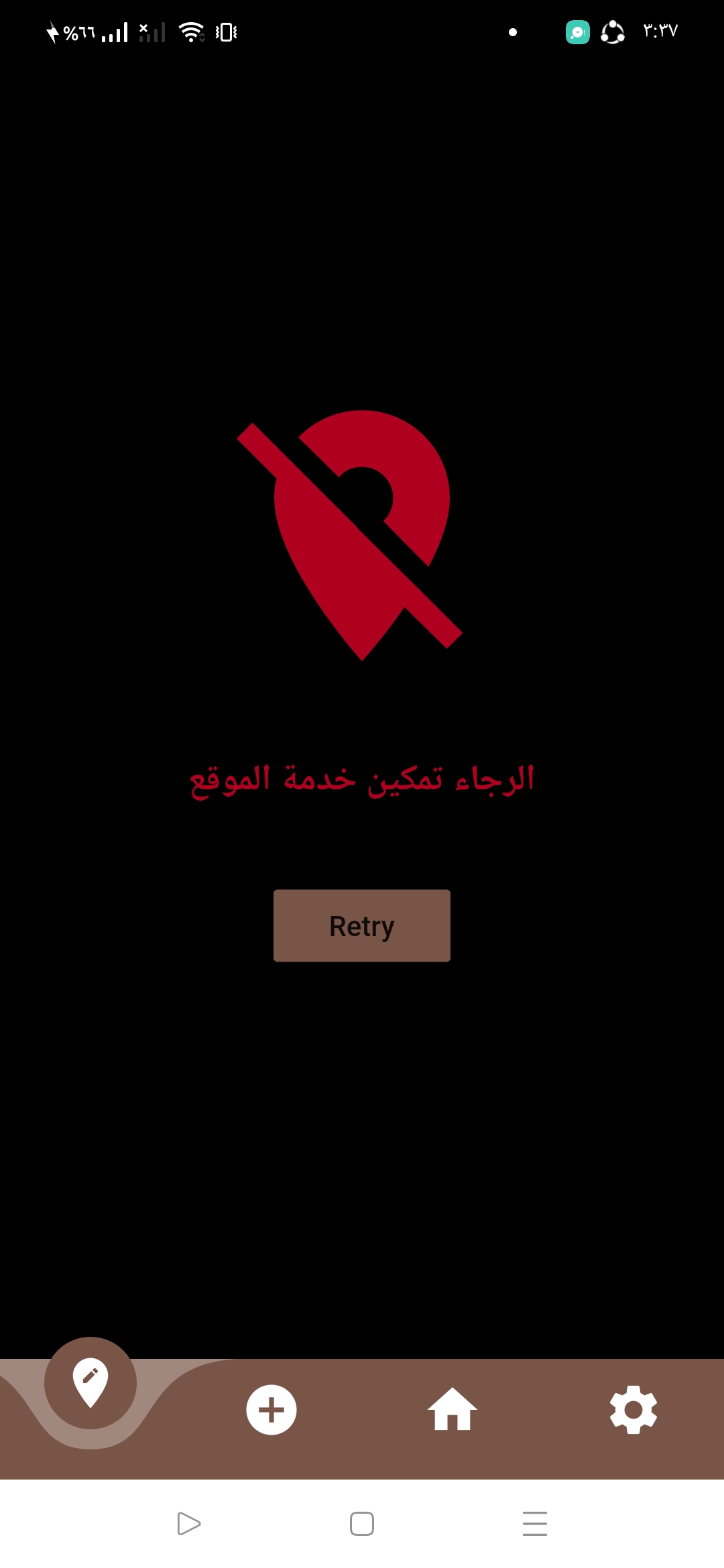Tap the red Arabic location service message
Viewport: 724px width, 1568px height.
click(361, 781)
